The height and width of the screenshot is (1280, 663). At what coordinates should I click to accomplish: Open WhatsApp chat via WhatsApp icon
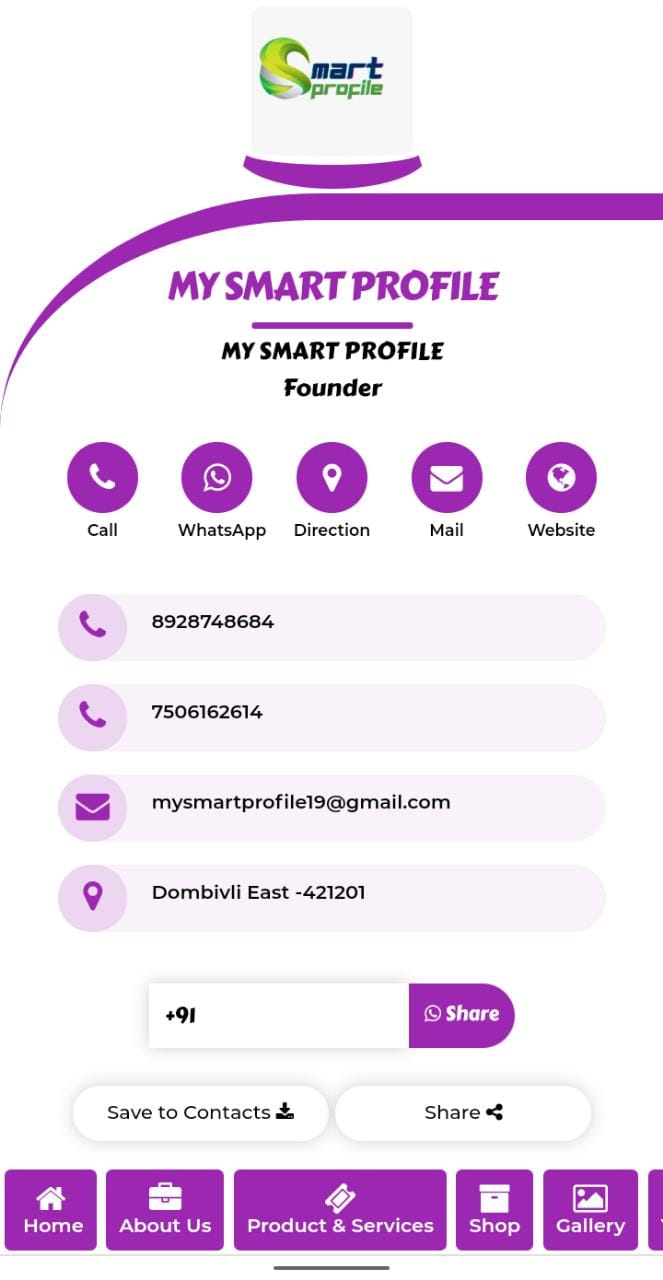(x=217, y=477)
